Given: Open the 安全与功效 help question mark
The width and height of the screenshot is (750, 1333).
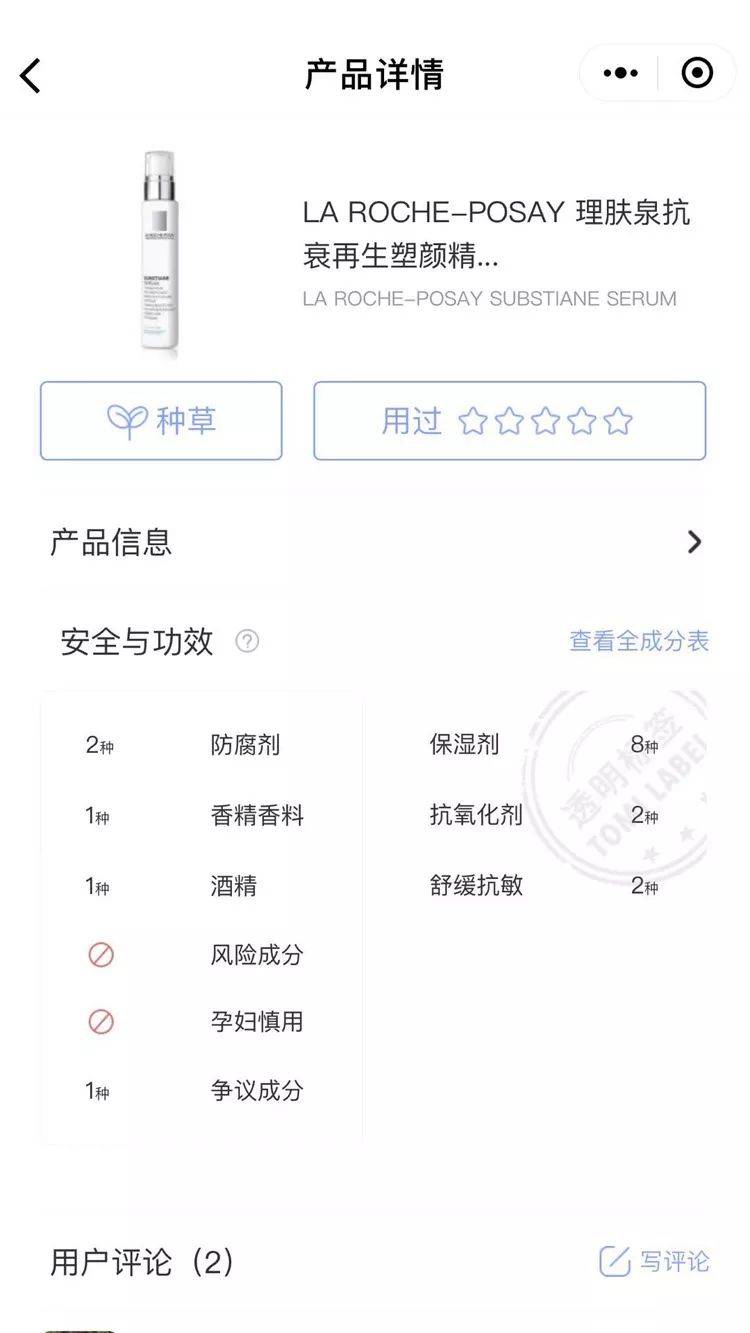Looking at the screenshot, I should click(247, 641).
